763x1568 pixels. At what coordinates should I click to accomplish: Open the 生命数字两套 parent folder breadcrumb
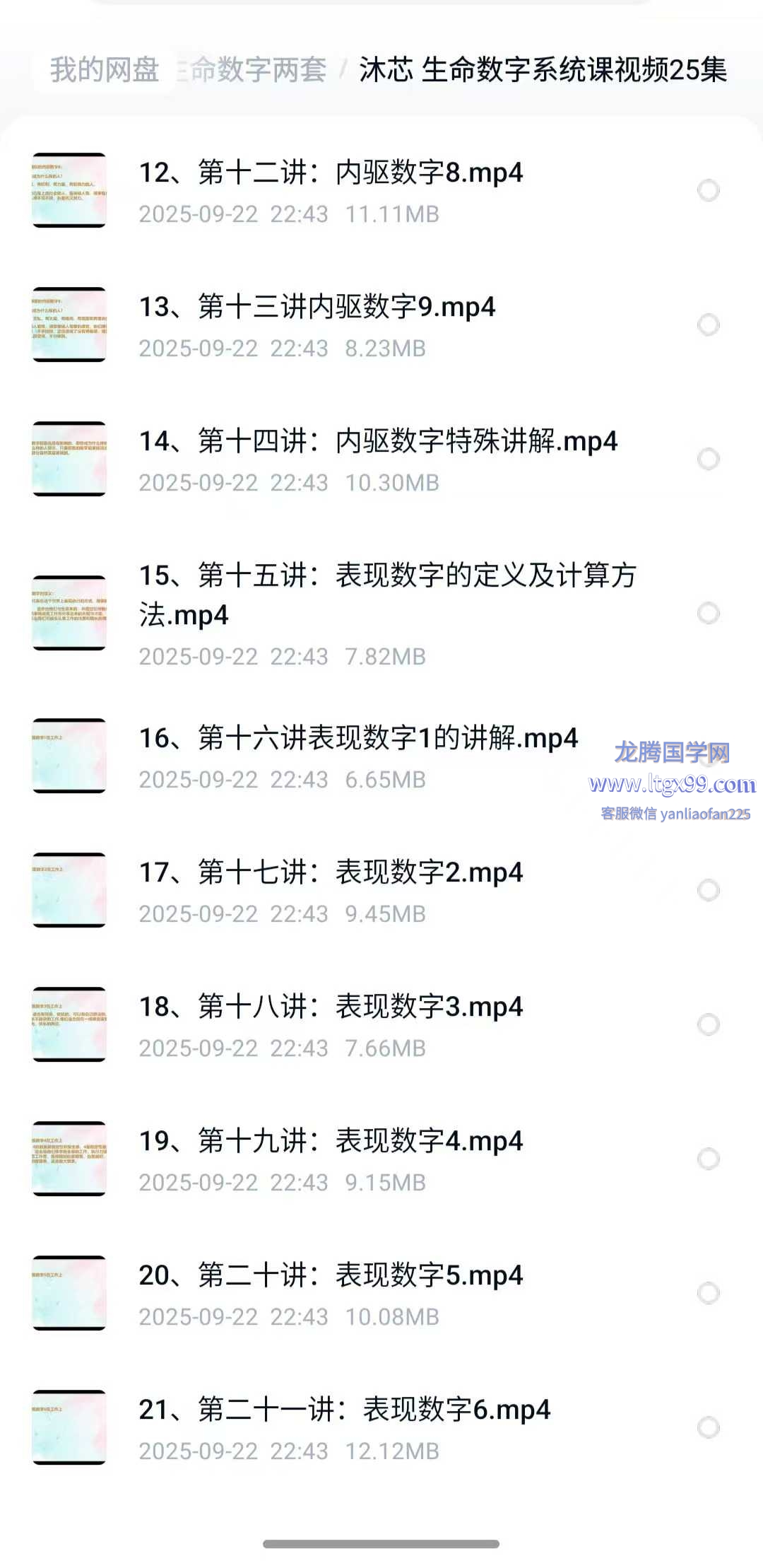click(x=254, y=70)
